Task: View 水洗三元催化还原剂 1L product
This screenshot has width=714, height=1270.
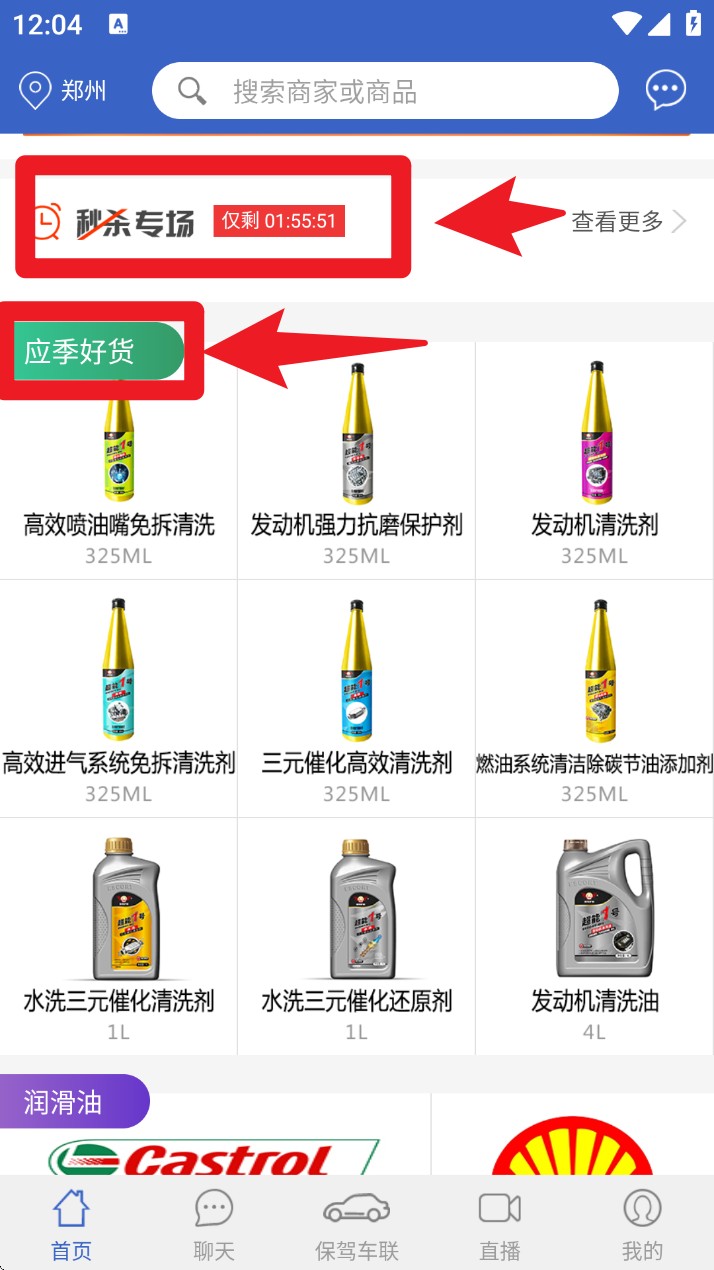Action: pos(356,936)
